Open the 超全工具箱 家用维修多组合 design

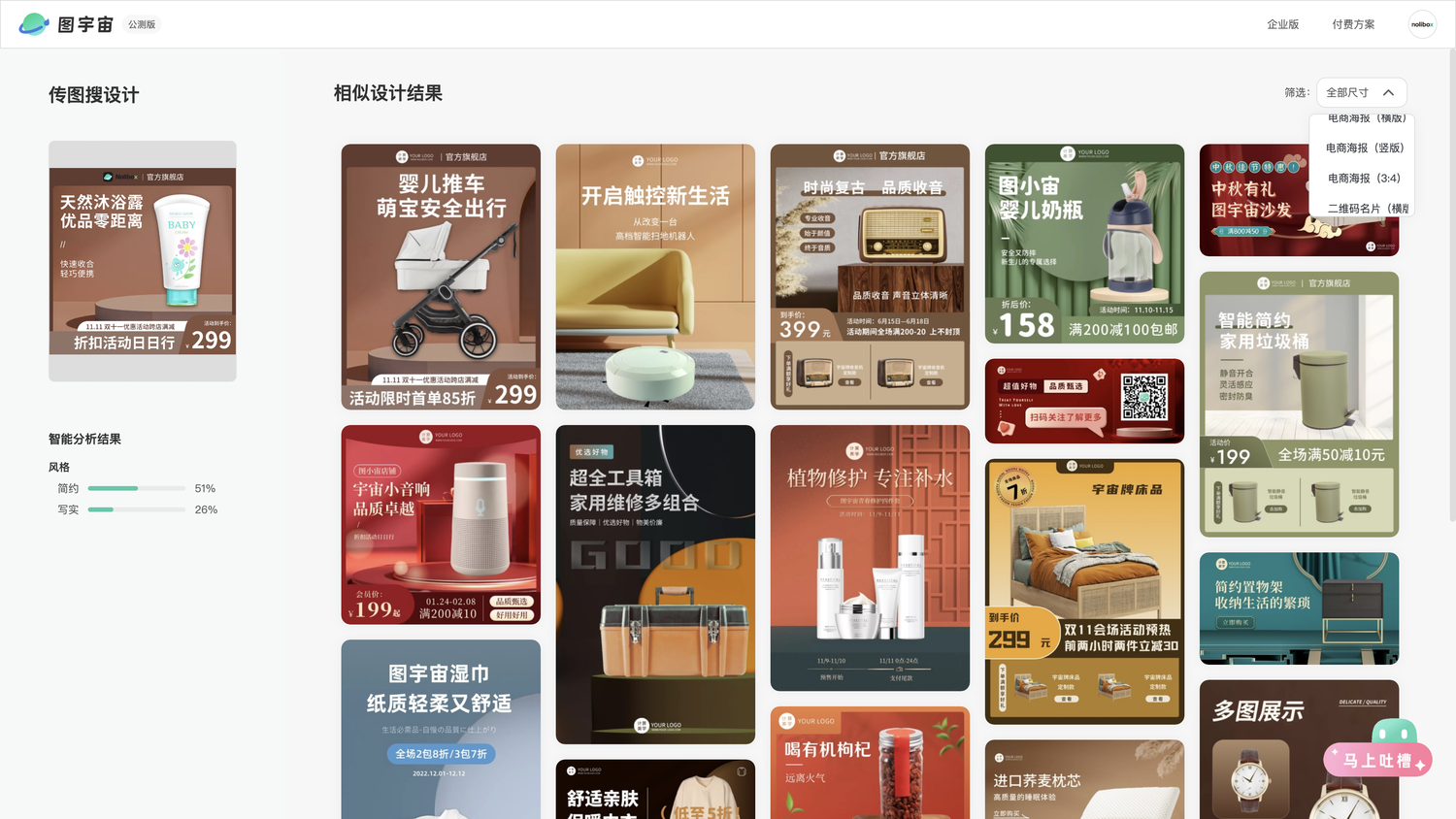(655, 584)
